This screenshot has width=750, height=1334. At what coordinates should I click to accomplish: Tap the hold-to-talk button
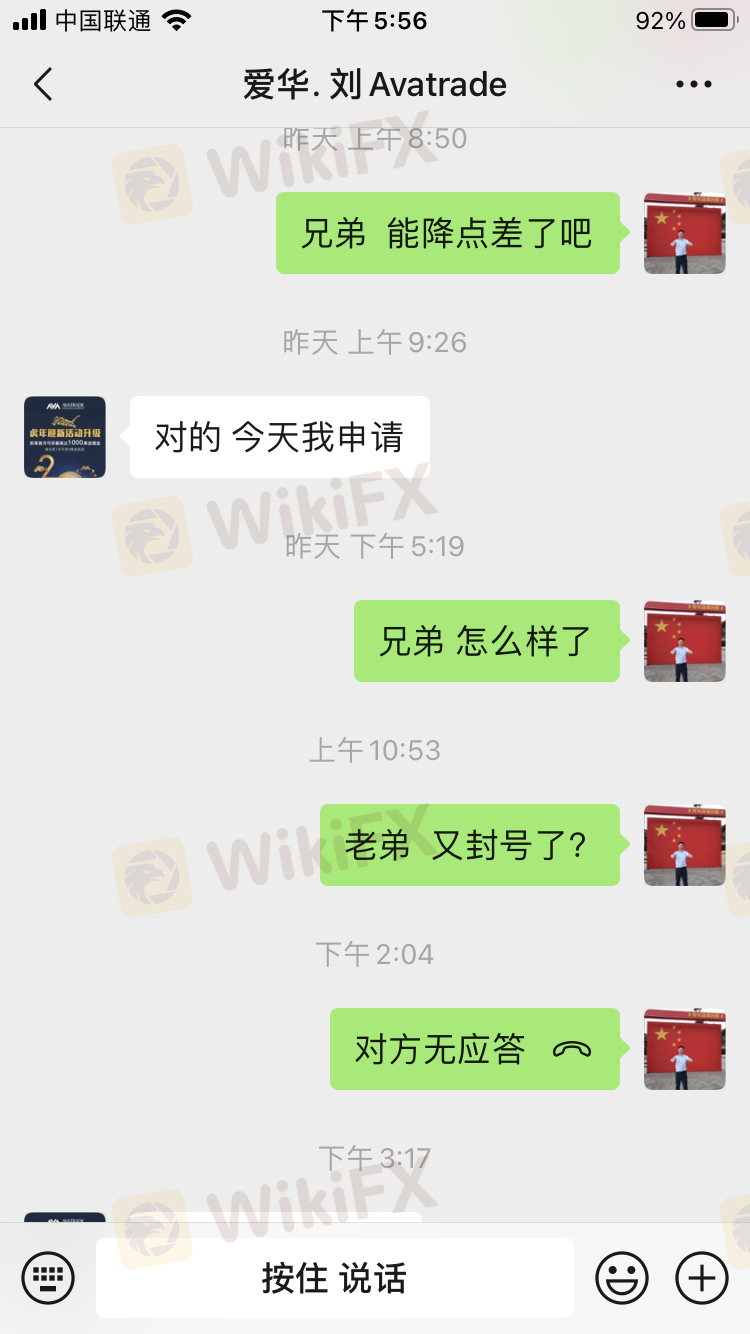(x=334, y=1277)
